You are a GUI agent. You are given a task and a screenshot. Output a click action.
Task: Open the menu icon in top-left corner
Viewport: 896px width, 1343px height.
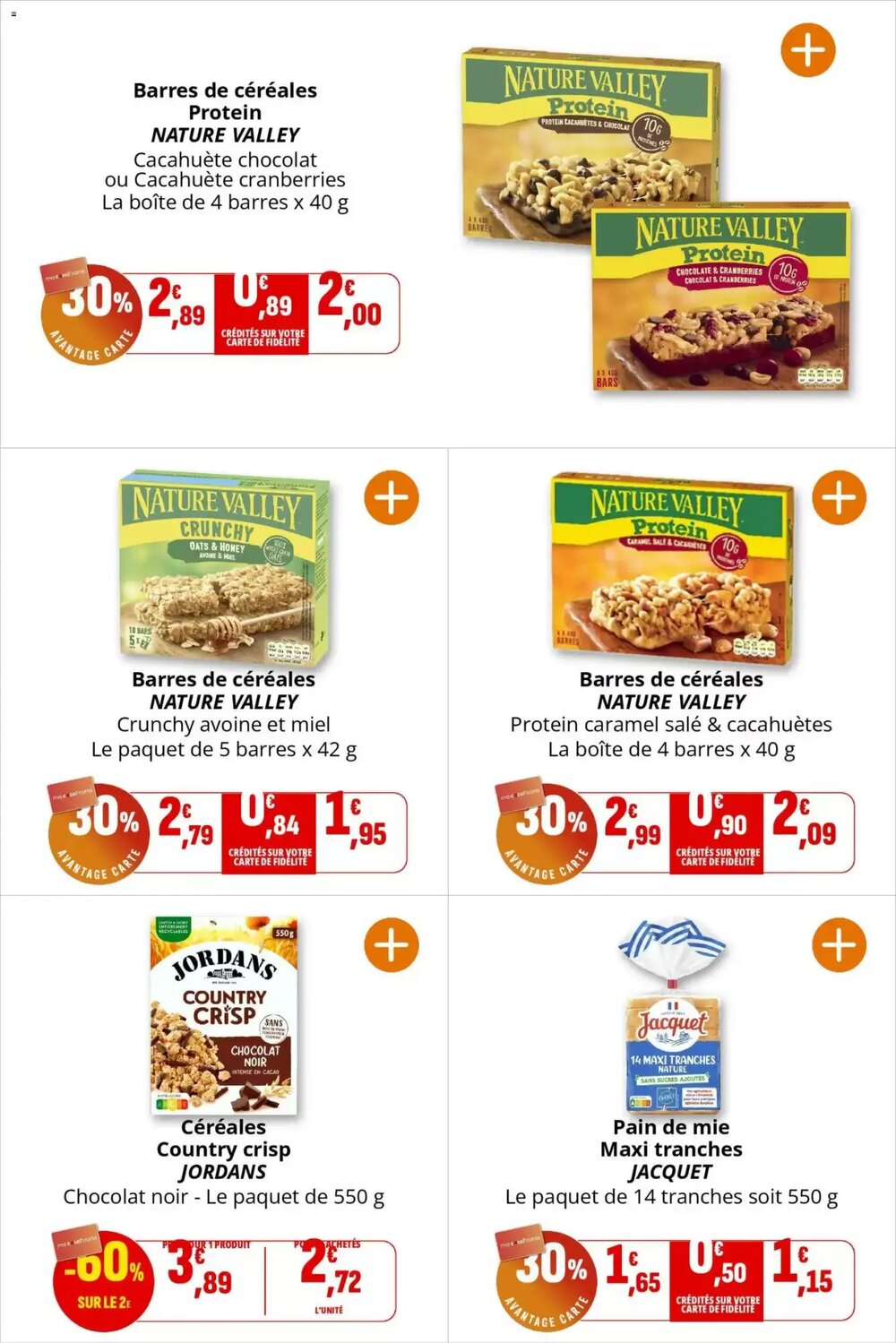[x=12, y=13]
